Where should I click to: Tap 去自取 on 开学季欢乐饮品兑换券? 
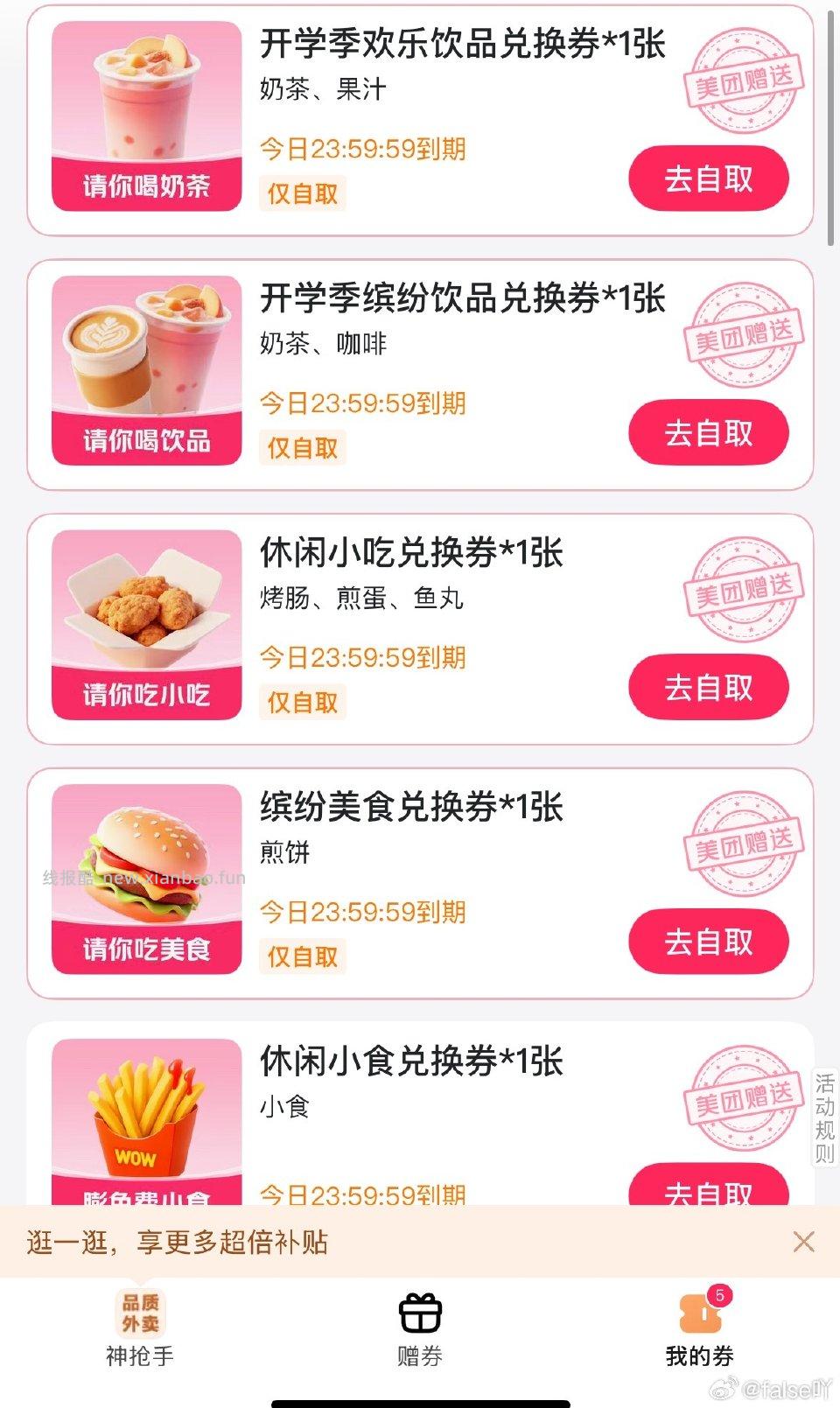tap(709, 178)
